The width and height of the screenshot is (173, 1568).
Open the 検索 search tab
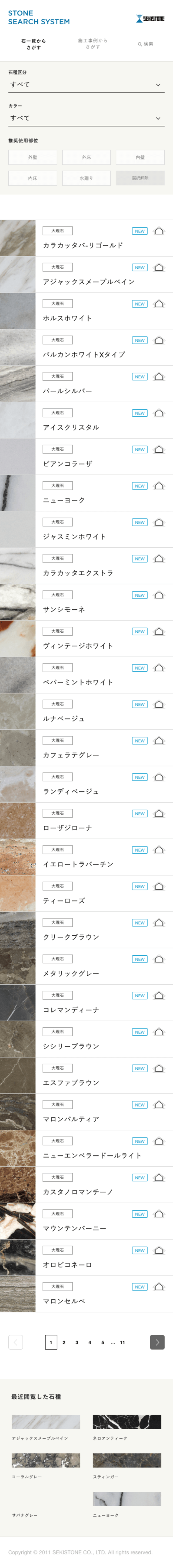[x=146, y=44]
